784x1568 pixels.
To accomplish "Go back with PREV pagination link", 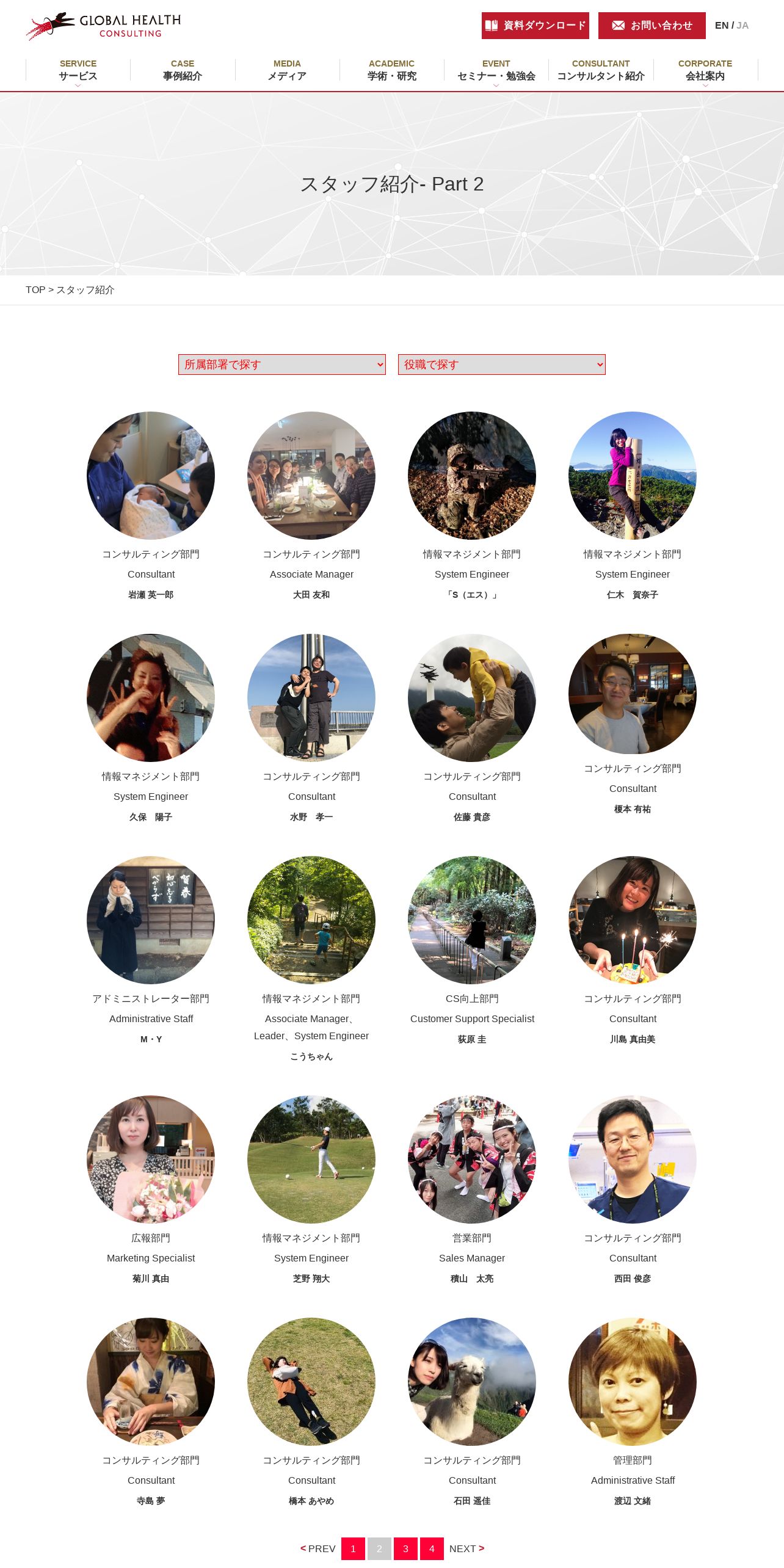I will click(318, 1548).
